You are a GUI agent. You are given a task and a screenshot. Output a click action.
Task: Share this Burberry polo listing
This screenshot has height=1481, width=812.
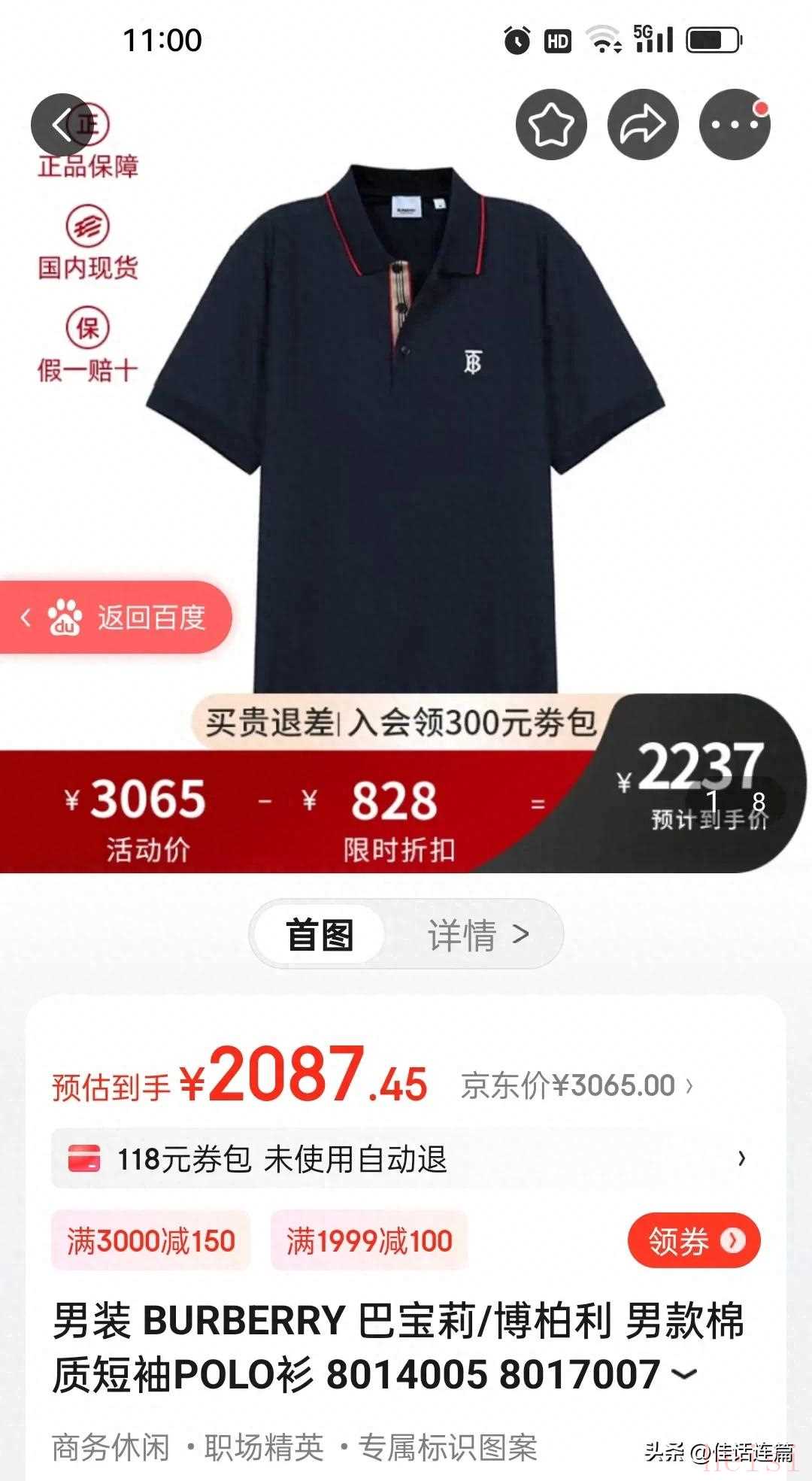click(x=643, y=125)
